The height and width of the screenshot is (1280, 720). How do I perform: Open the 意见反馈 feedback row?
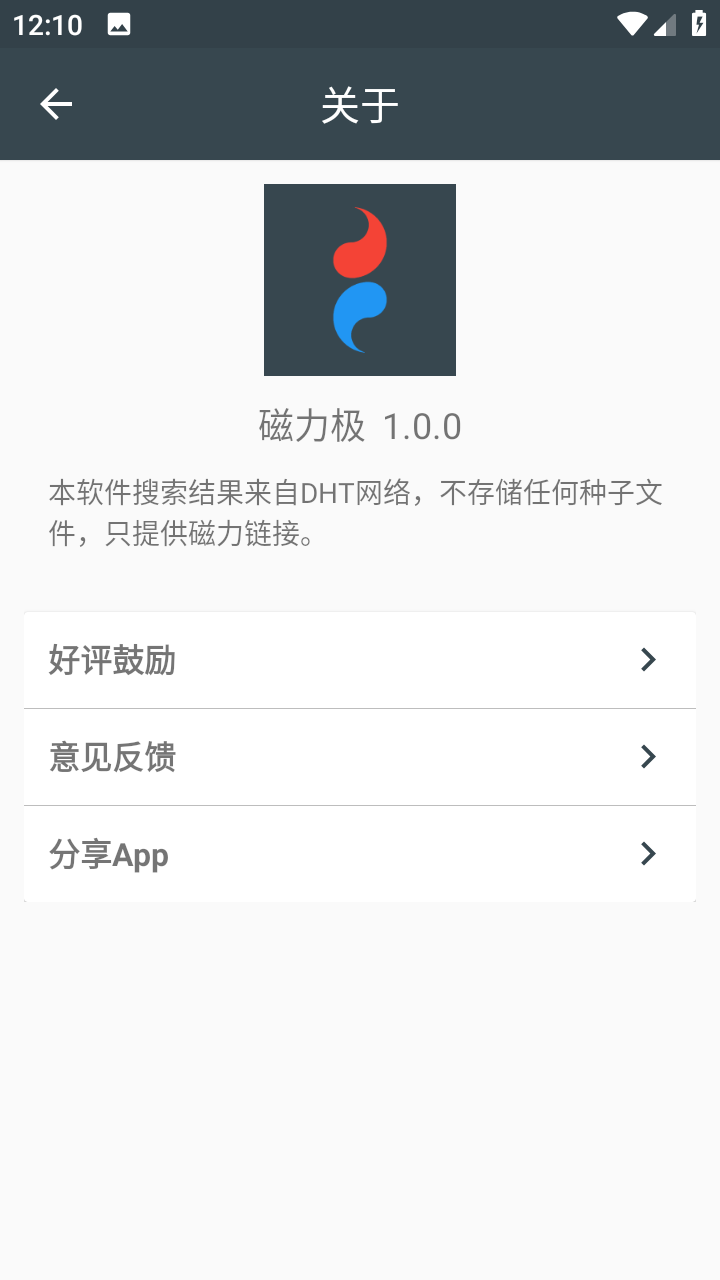click(360, 757)
